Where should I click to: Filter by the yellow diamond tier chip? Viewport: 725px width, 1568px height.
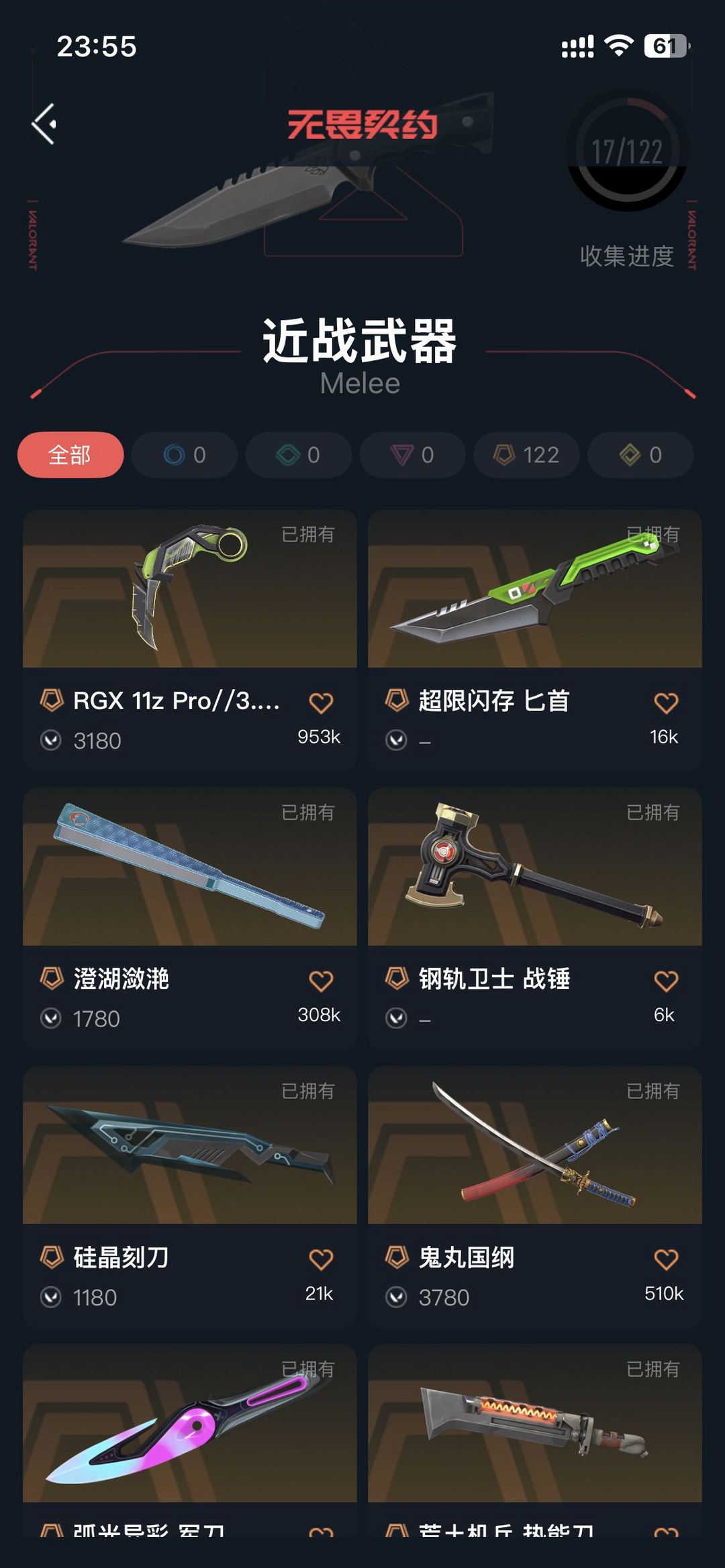pos(641,455)
